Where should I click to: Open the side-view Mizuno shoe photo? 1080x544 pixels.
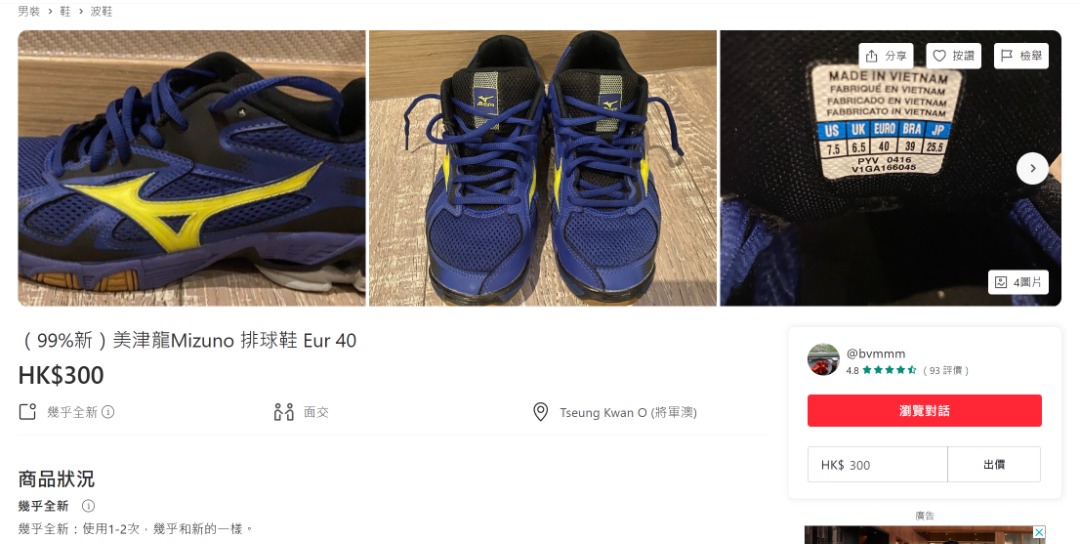click(x=191, y=168)
